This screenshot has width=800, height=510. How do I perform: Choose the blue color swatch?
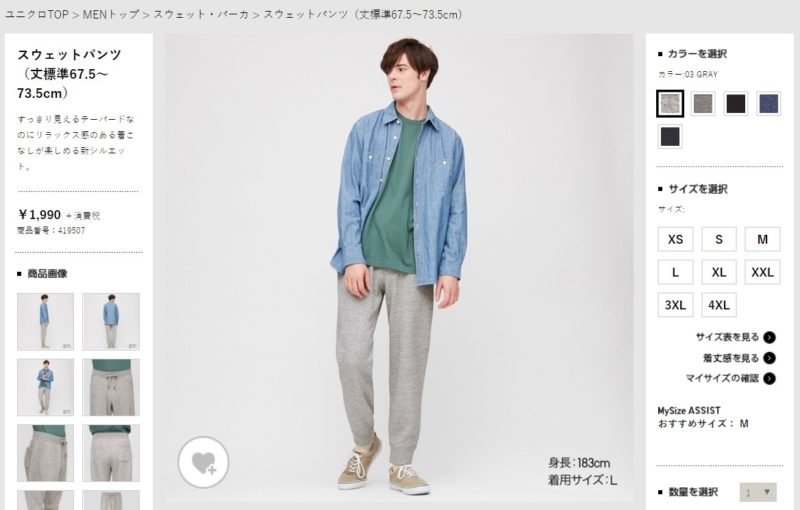click(x=768, y=103)
